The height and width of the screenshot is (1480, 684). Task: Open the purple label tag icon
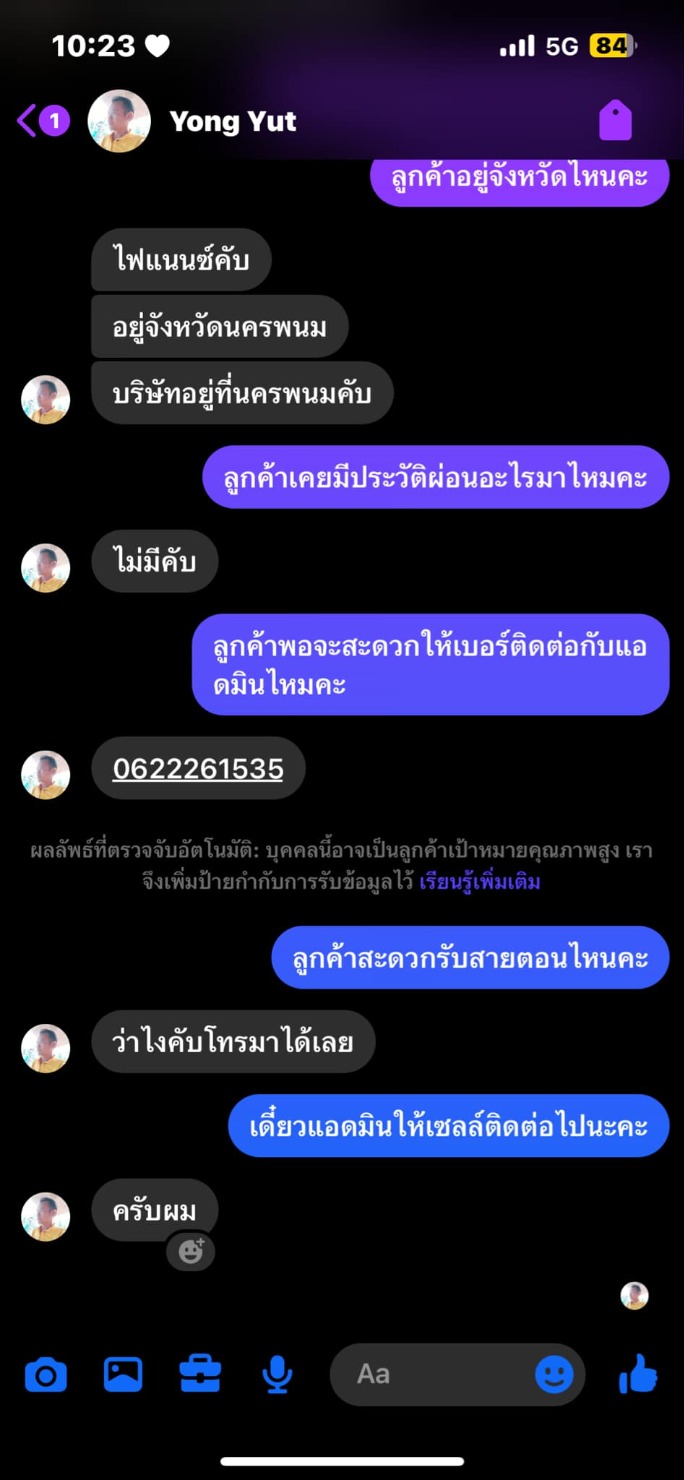616,121
